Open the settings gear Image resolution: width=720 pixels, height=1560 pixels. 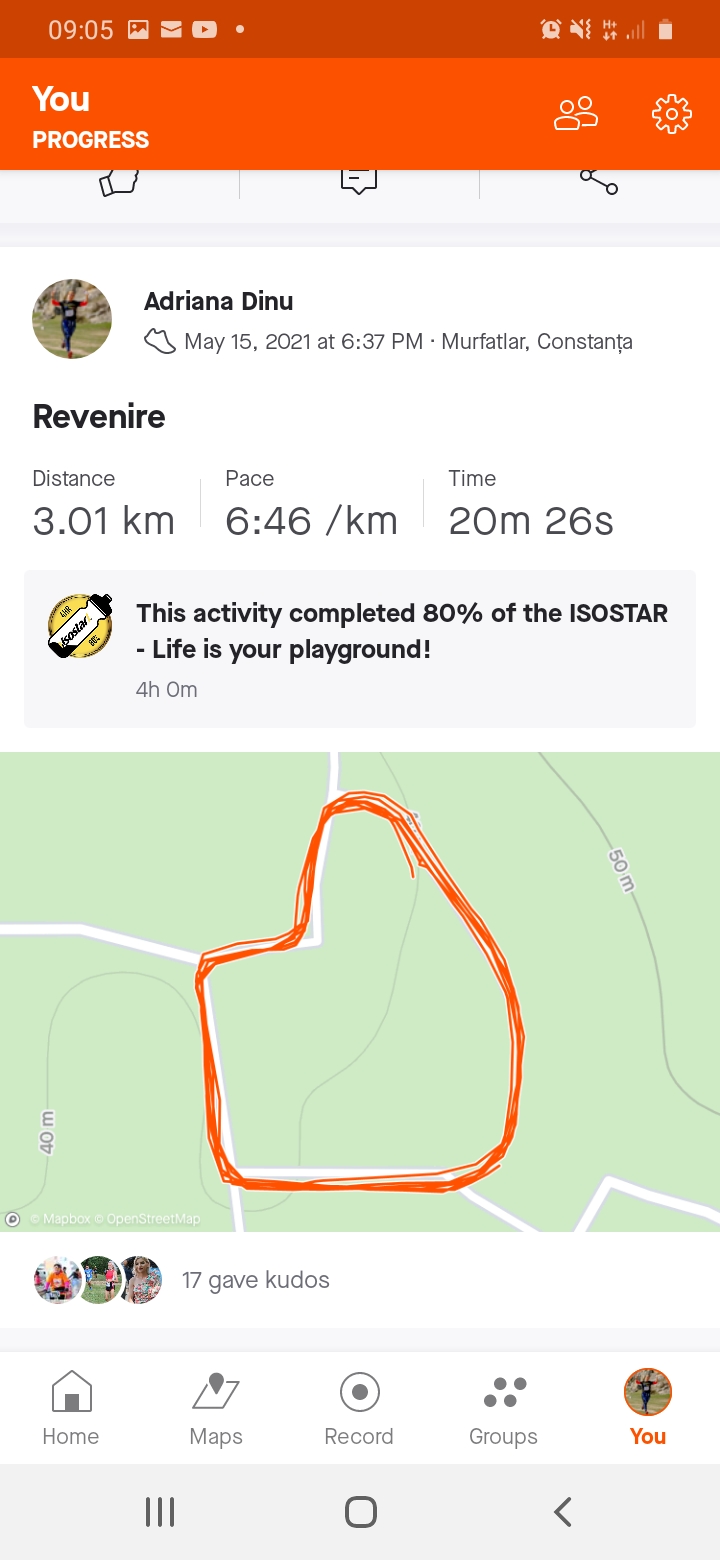click(x=671, y=114)
